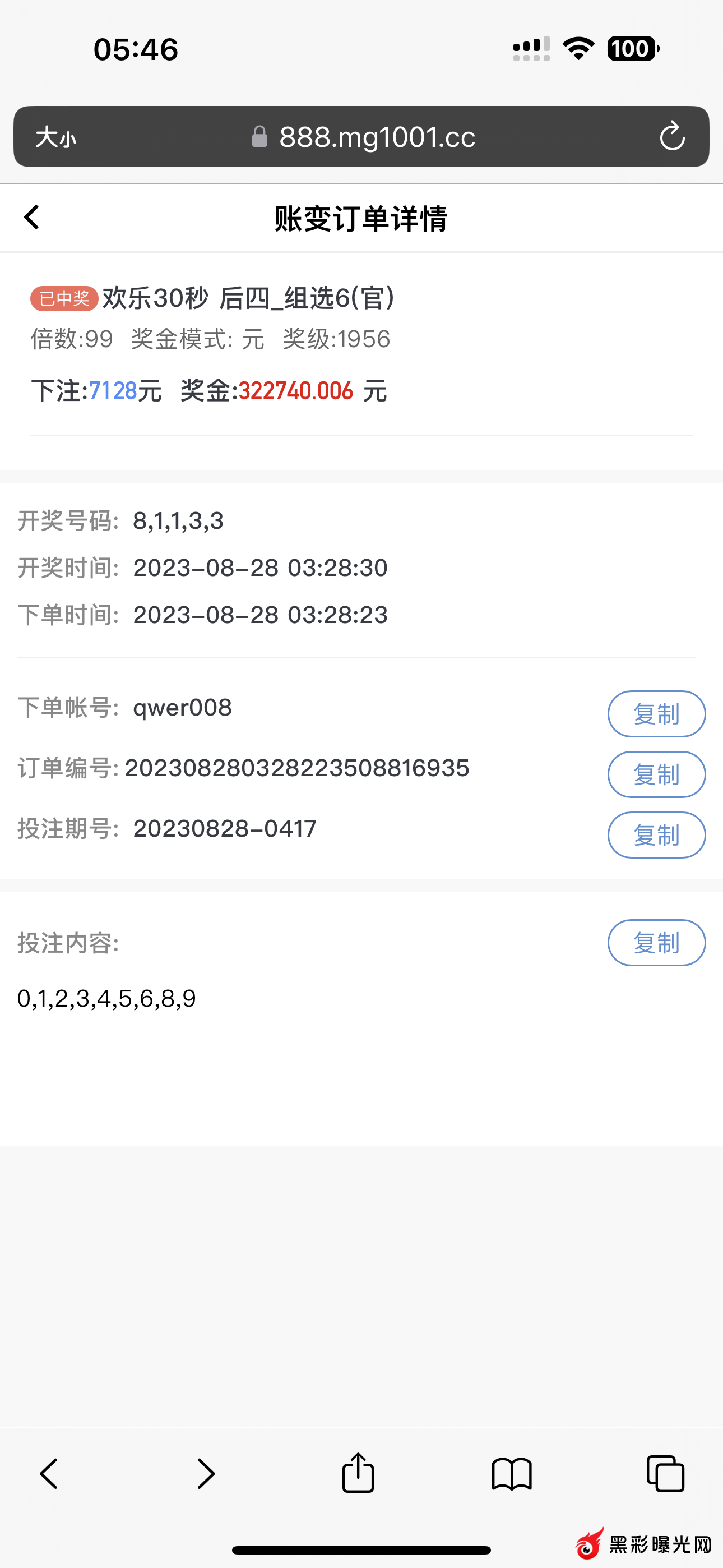
Task: Copy the 下单帐号 qwer008
Action: click(x=656, y=713)
